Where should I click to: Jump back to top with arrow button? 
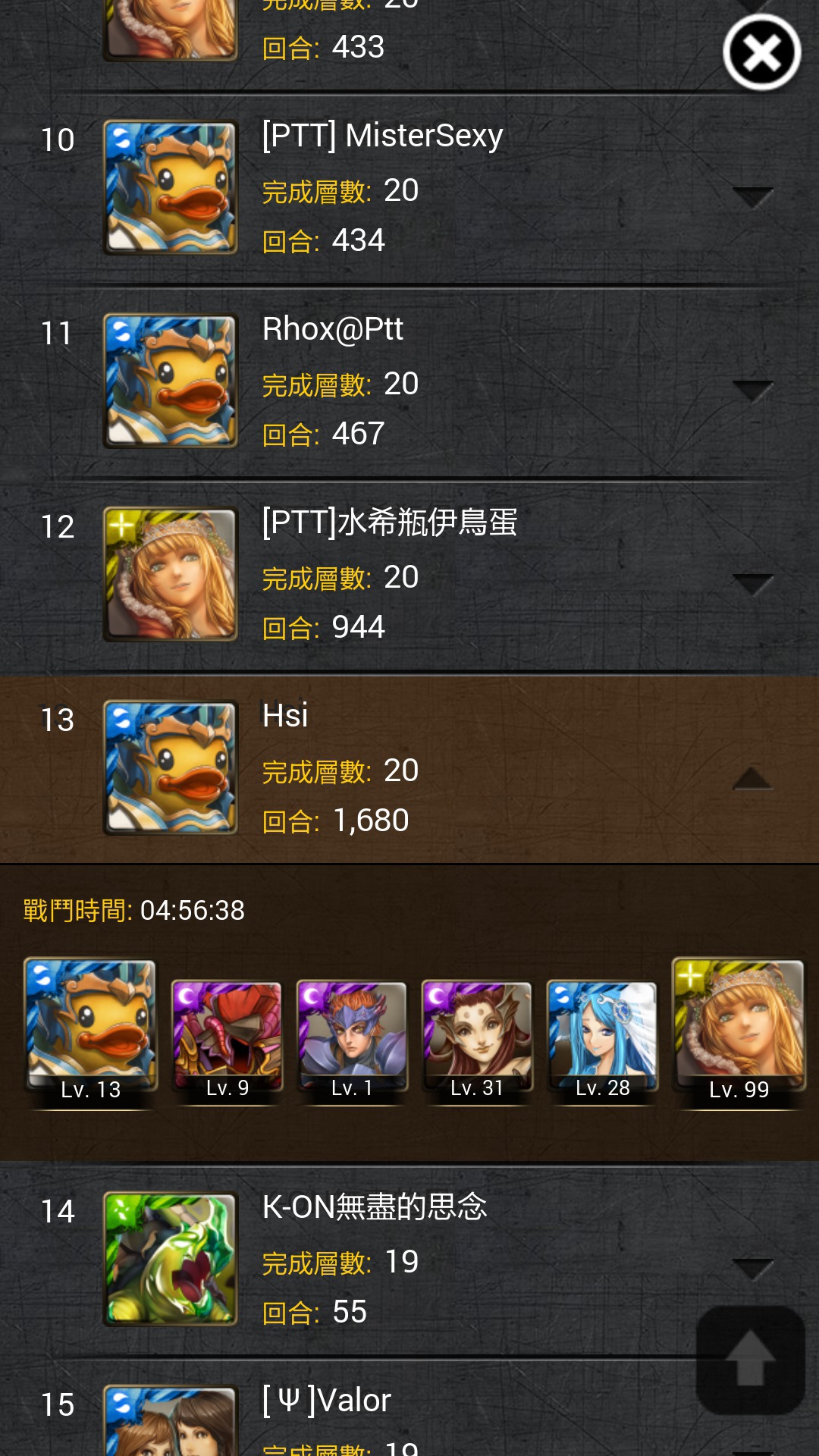751,1360
